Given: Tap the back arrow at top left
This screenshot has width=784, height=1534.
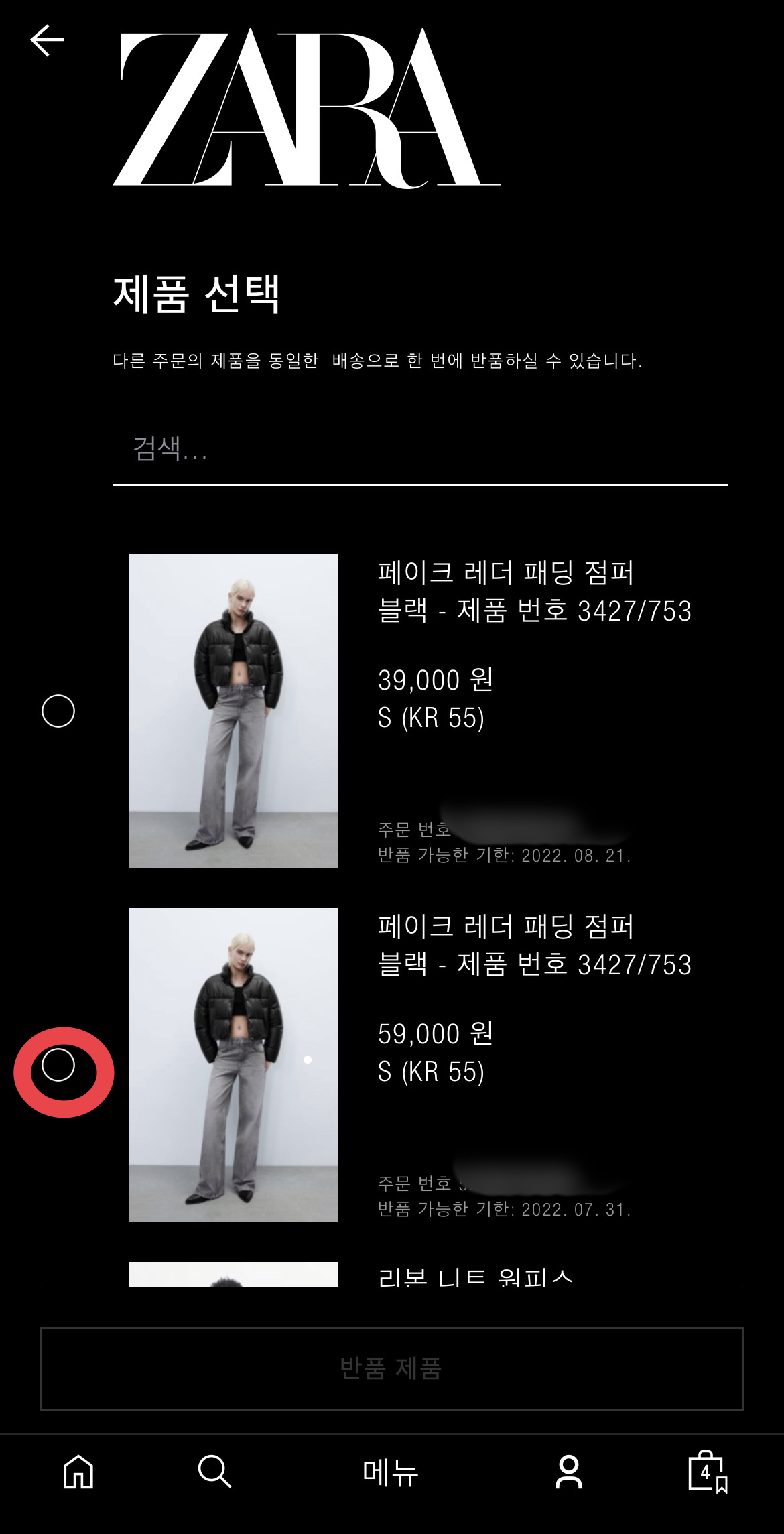Looking at the screenshot, I should 46,40.
